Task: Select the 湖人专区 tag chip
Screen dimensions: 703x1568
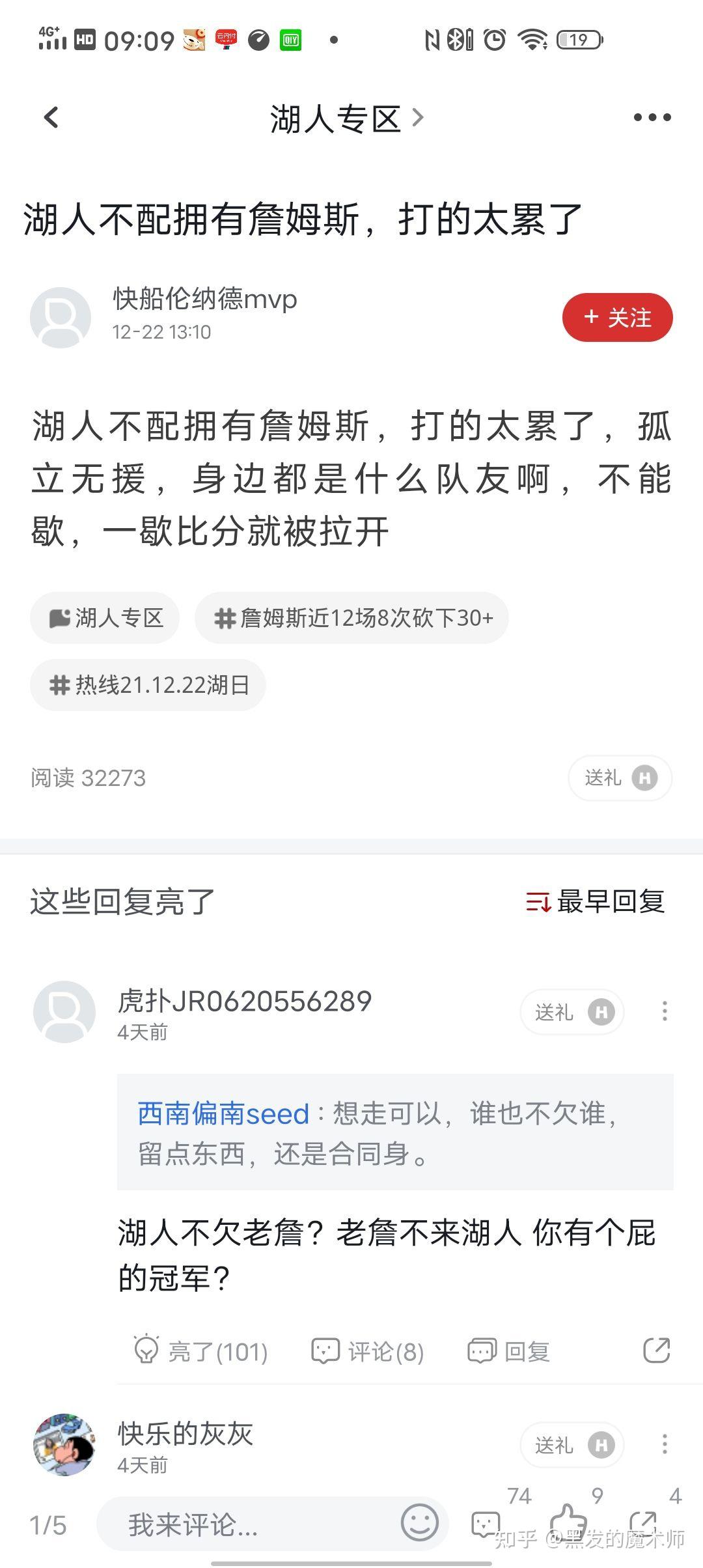Action: click(105, 617)
